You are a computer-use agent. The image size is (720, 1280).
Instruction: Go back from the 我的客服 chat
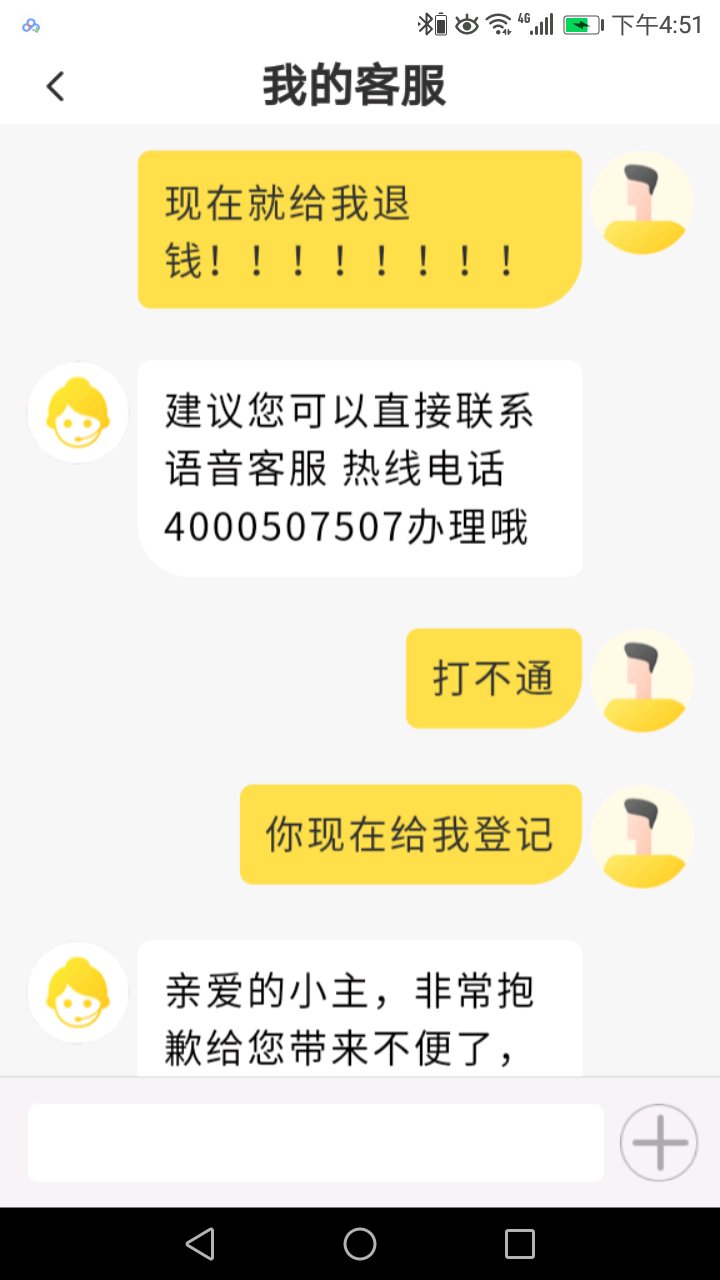[x=56, y=86]
